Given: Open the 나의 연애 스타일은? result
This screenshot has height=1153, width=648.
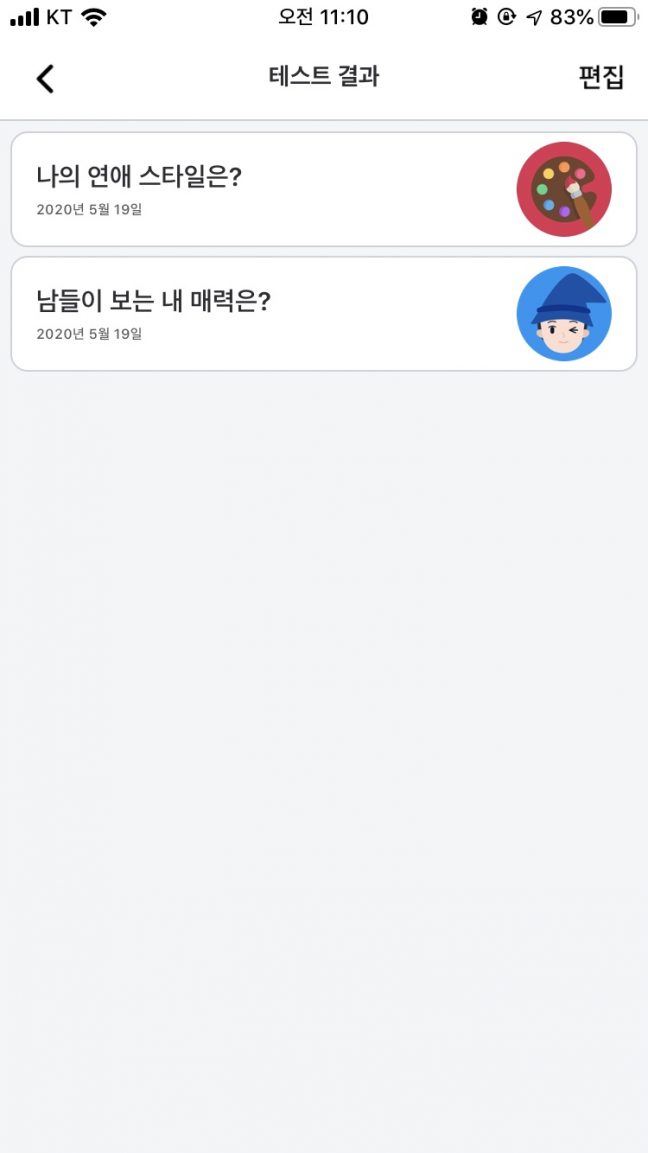Looking at the screenshot, I should pyautogui.click(x=323, y=189).
